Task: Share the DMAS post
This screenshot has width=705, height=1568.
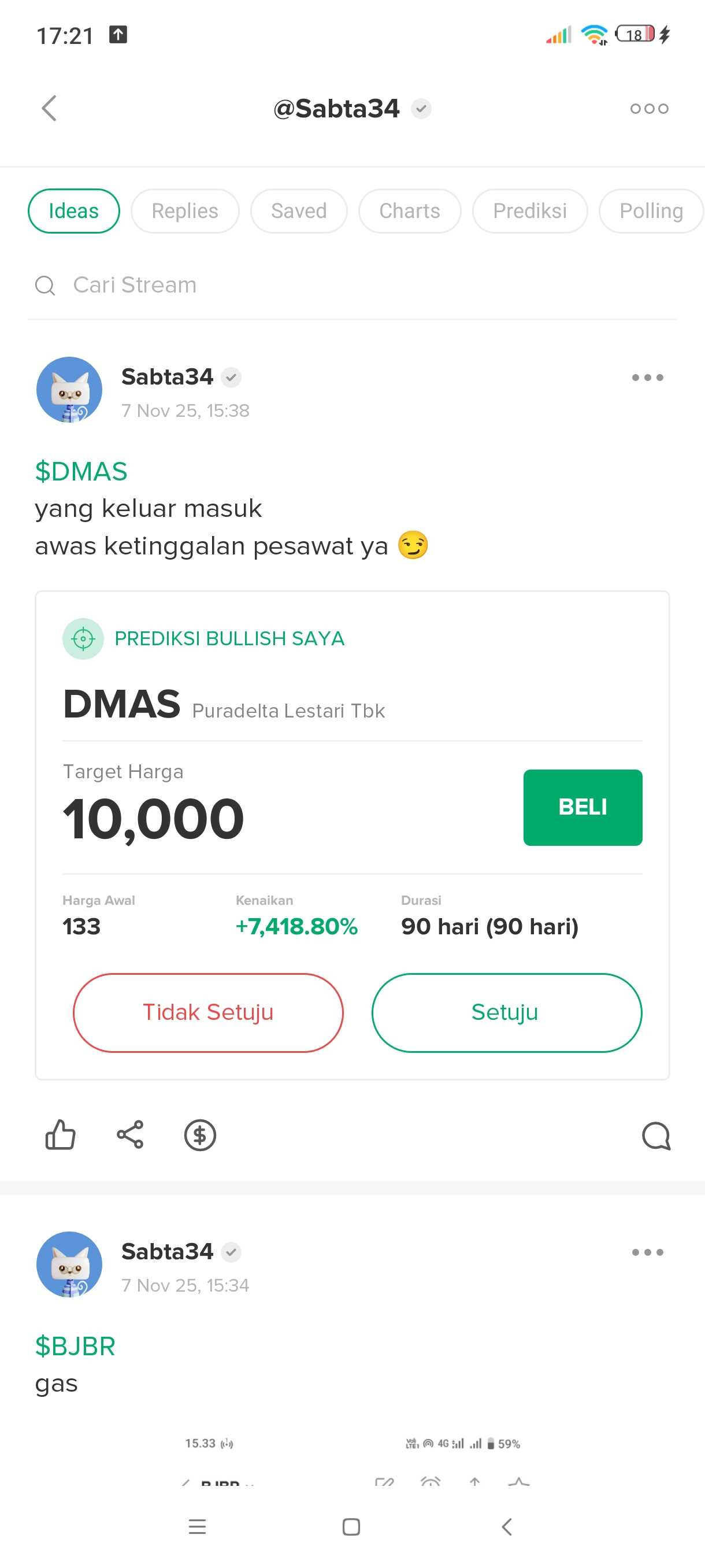Action: [x=130, y=1135]
